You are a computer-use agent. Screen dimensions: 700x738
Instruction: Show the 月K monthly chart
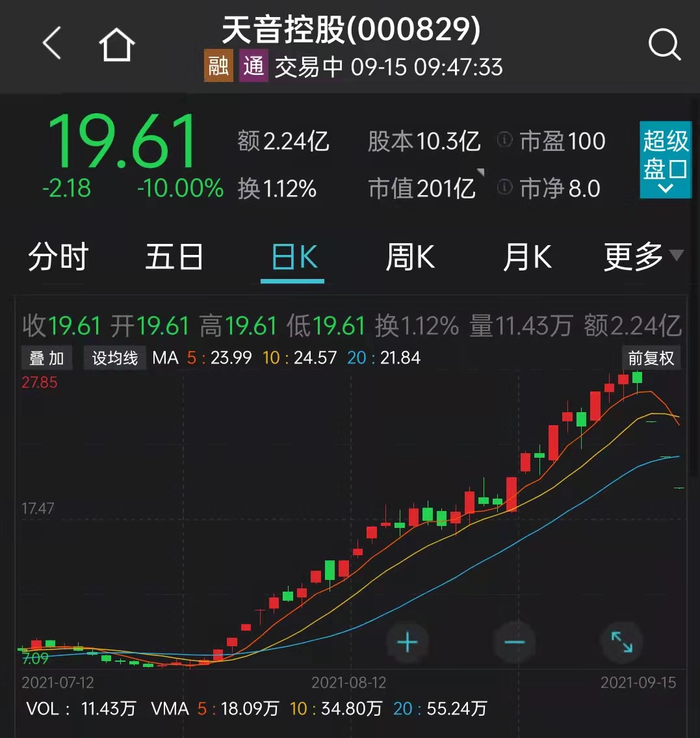526,257
